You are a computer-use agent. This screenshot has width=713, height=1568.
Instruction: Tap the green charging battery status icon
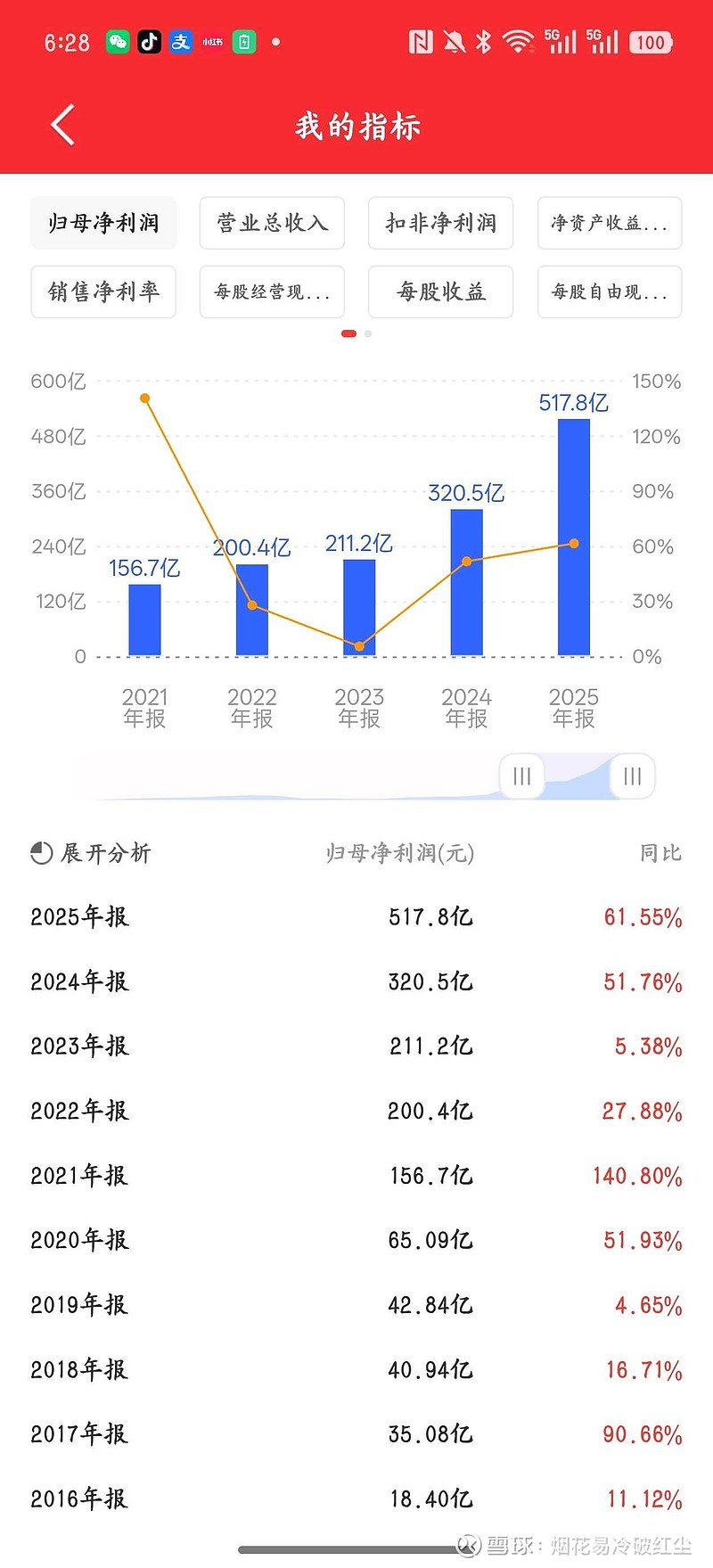click(x=242, y=40)
